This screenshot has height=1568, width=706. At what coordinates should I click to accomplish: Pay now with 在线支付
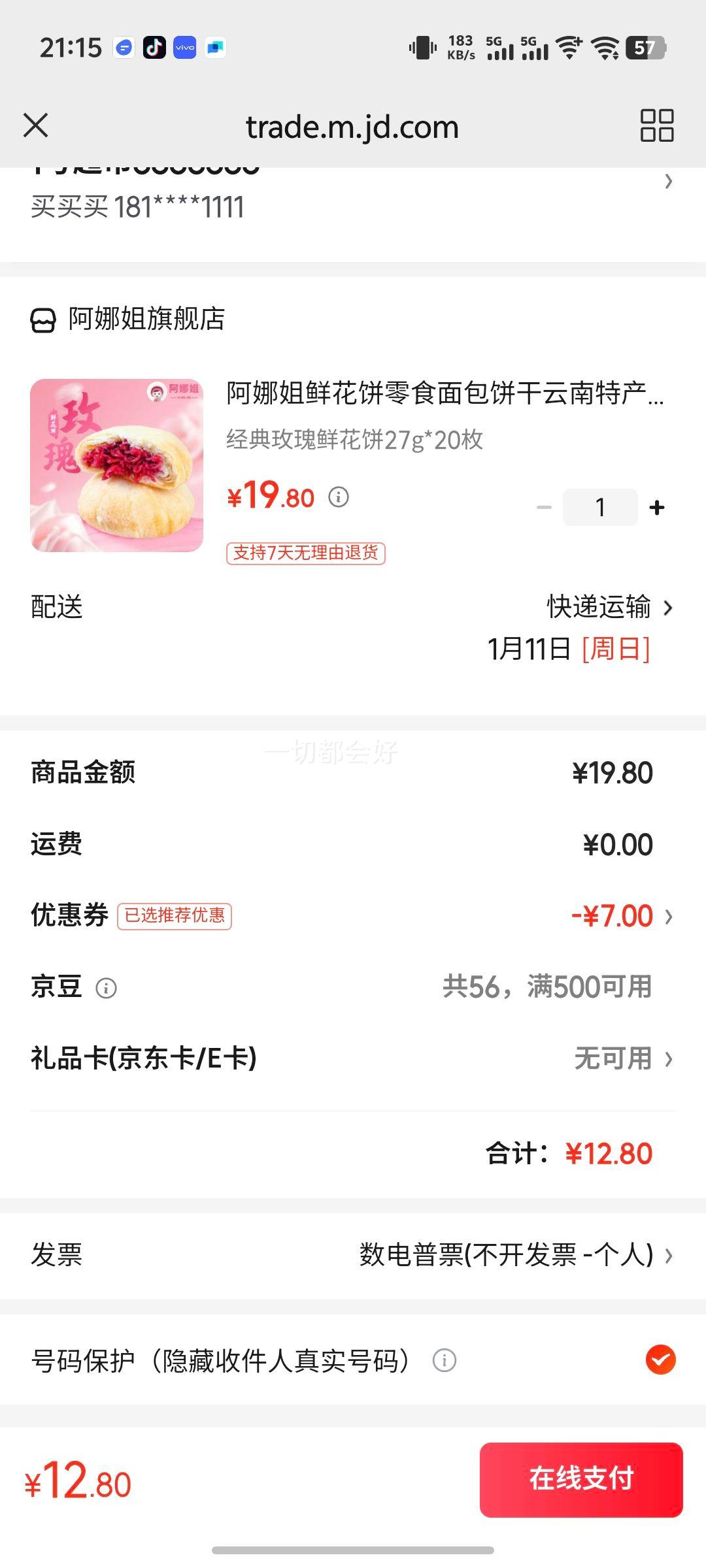click(x=581, y=1480)
